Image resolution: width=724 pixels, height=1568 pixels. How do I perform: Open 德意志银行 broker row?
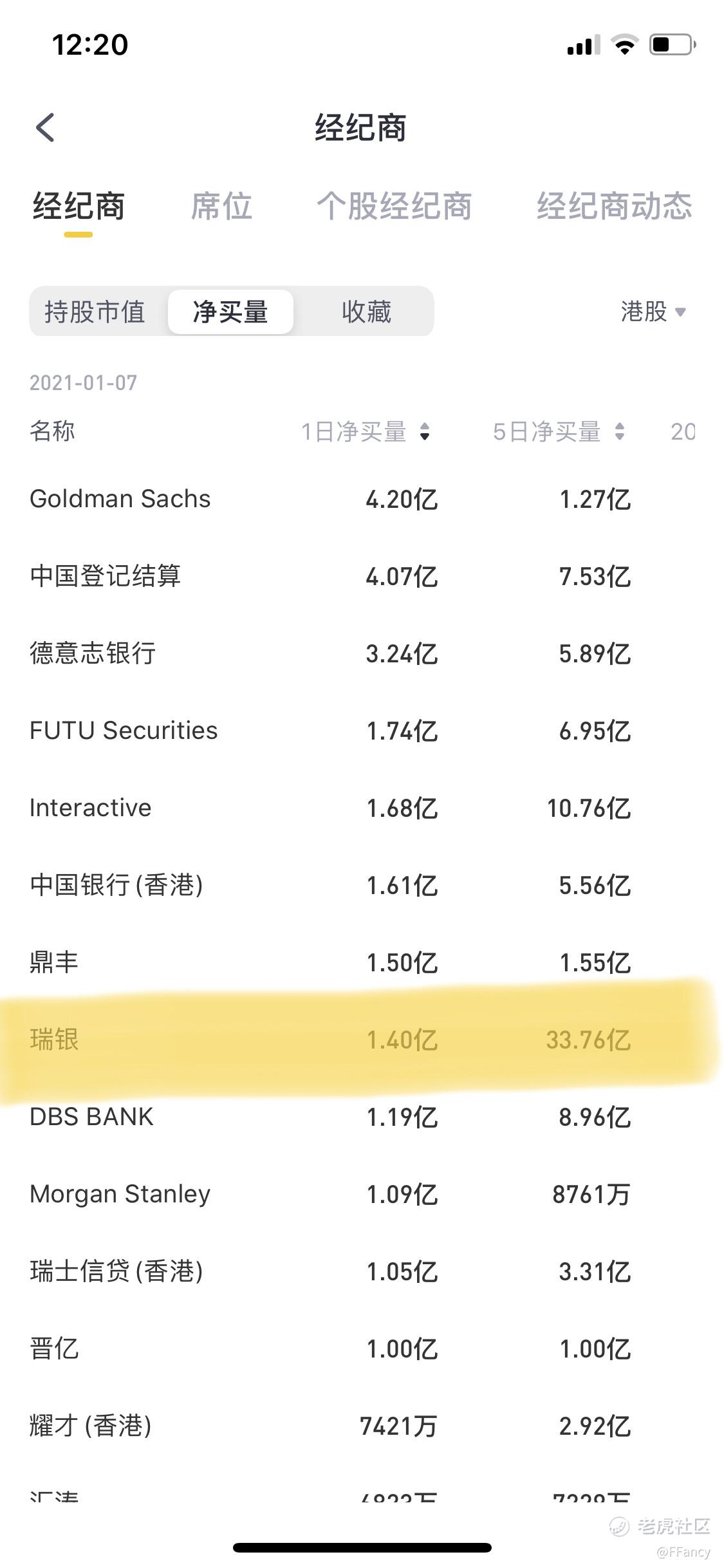pos(362,653)
